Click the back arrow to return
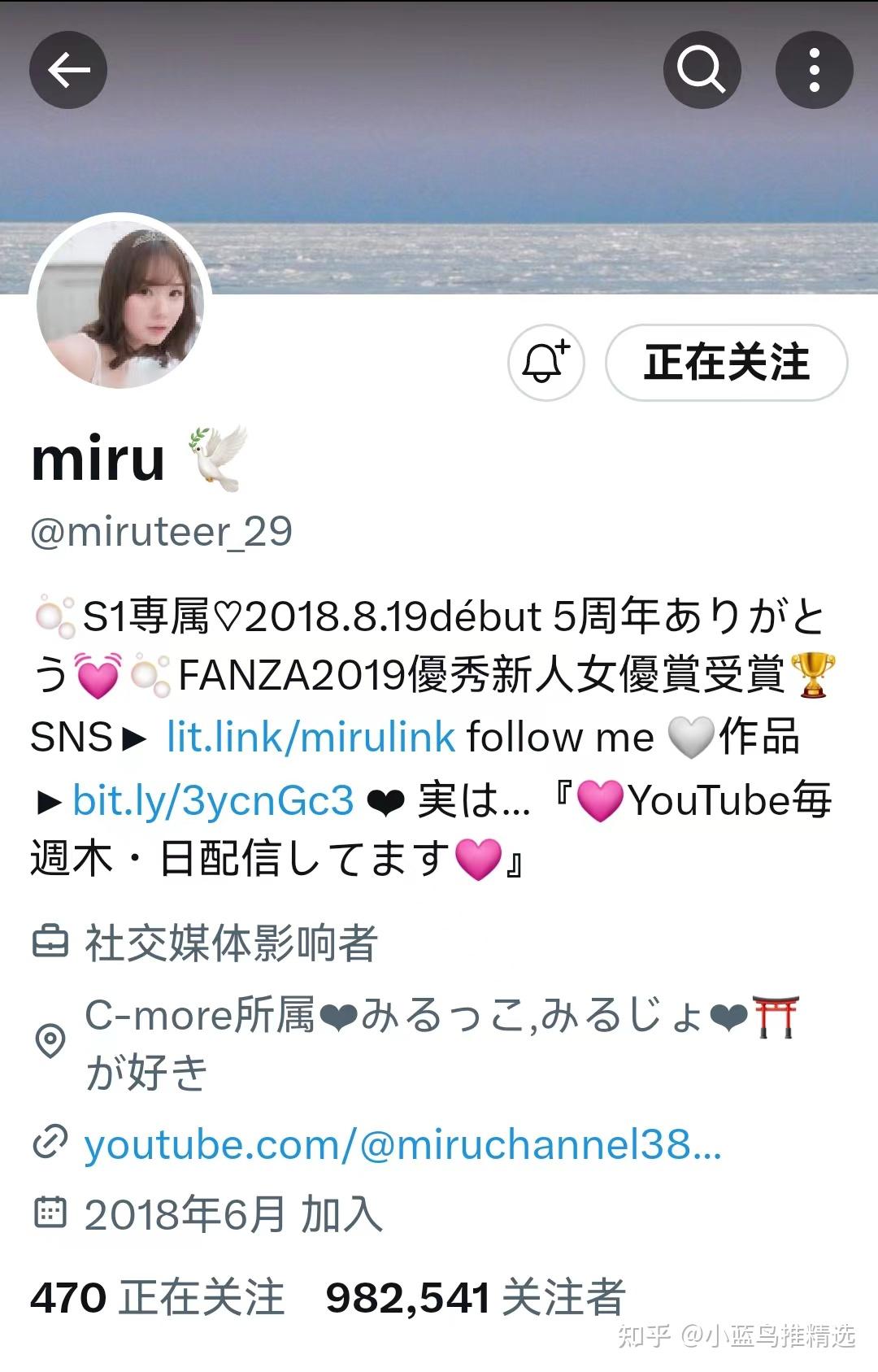Image resolution: width=878 pixels, height=1372 pixels. 67,70
